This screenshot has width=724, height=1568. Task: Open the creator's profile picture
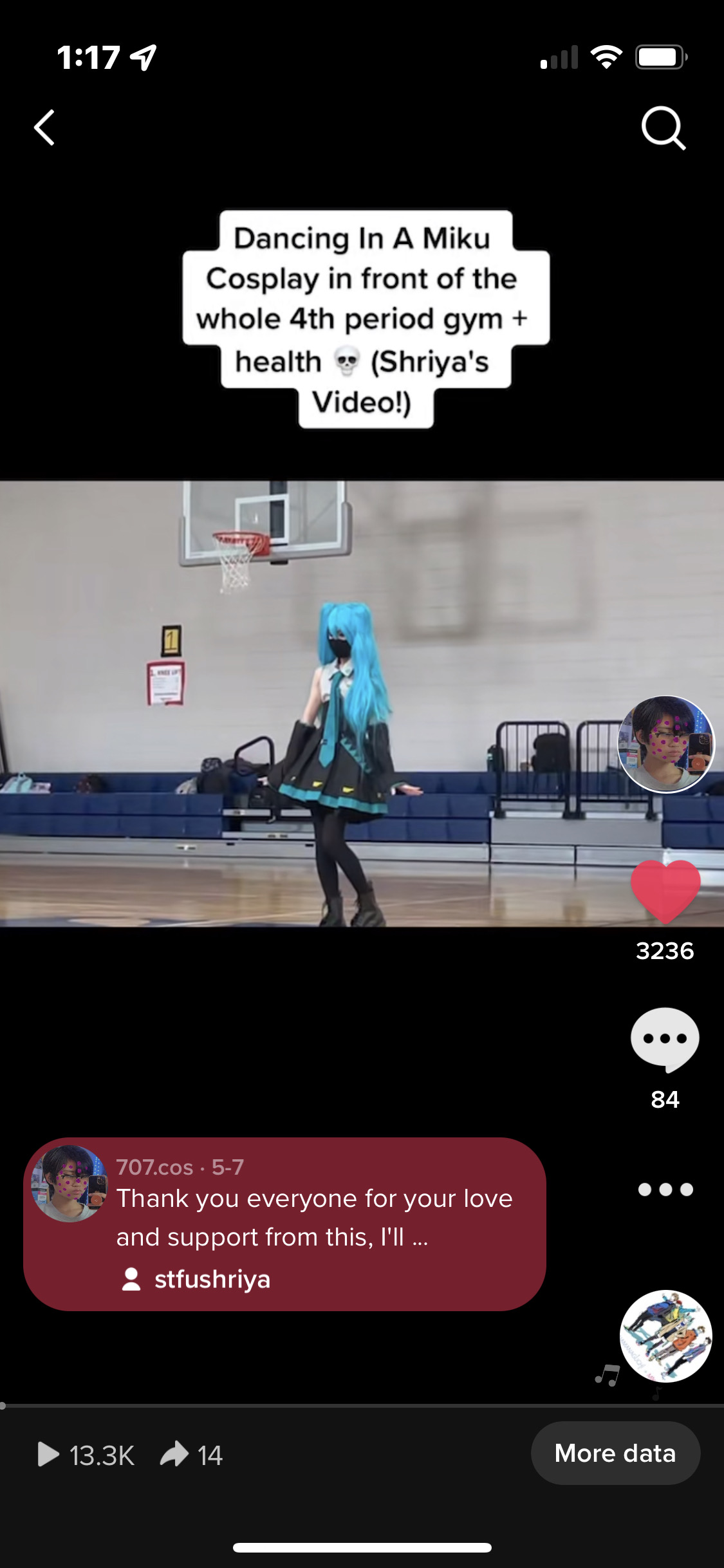665,743
